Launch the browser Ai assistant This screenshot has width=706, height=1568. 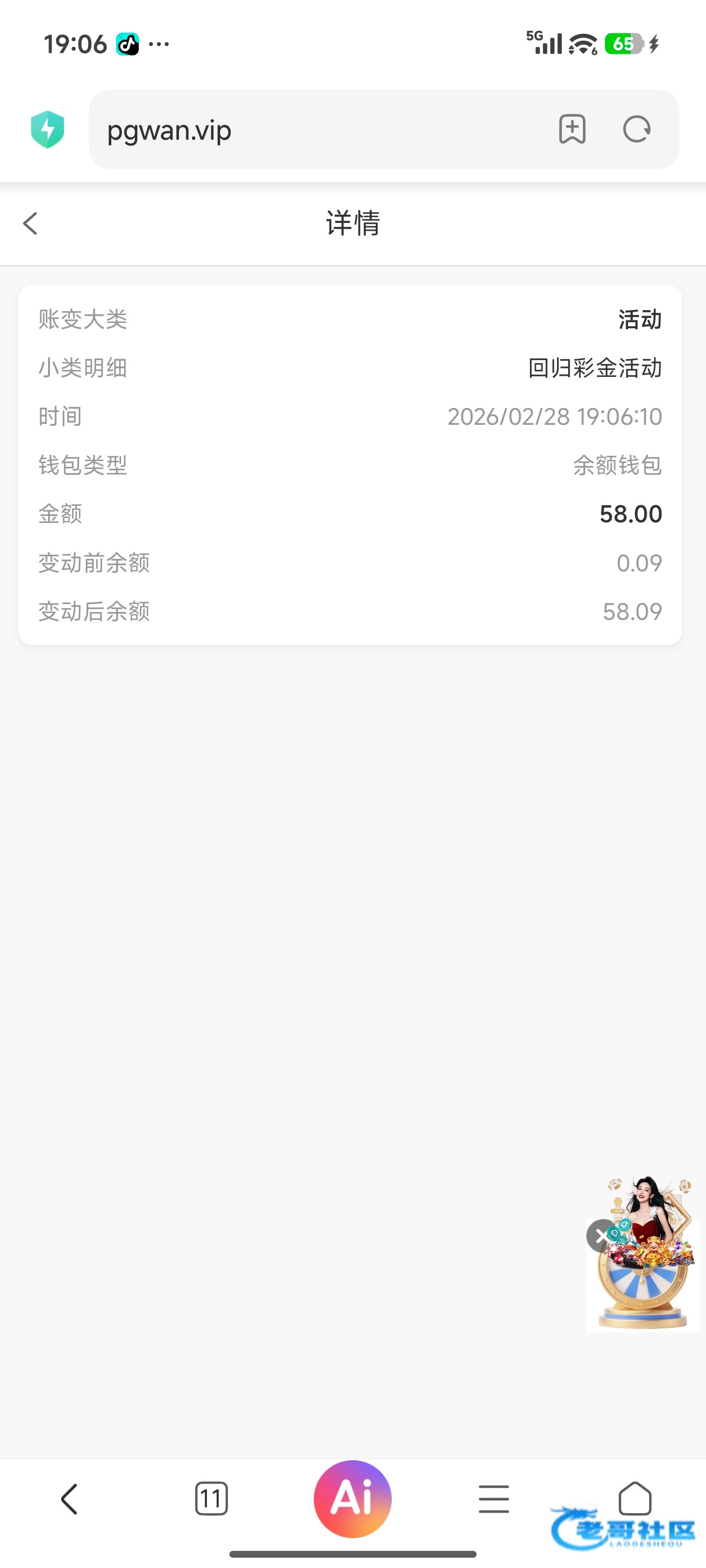click(353, 1498)
